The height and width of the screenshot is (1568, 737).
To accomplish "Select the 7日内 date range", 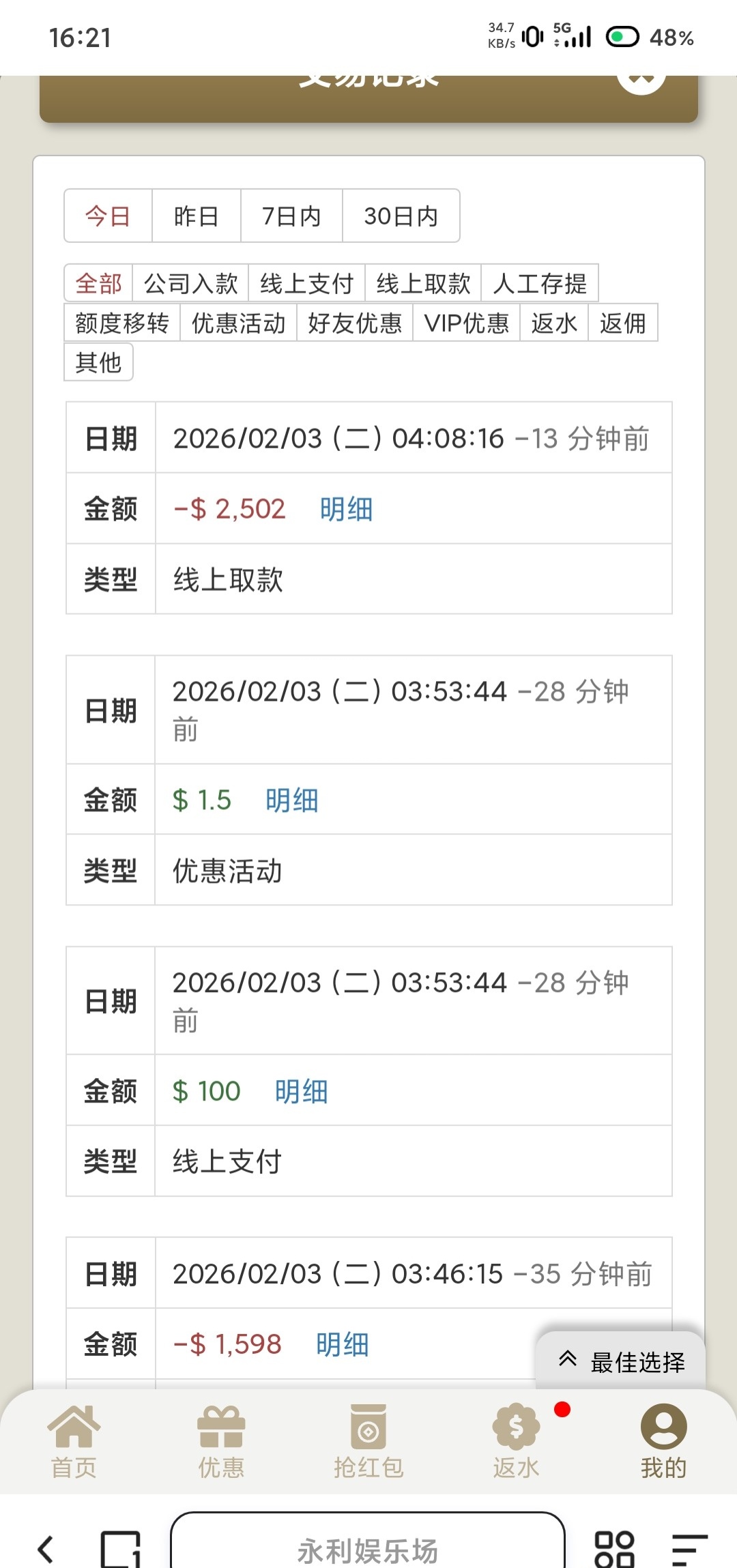I will click(x=291, y=216).
